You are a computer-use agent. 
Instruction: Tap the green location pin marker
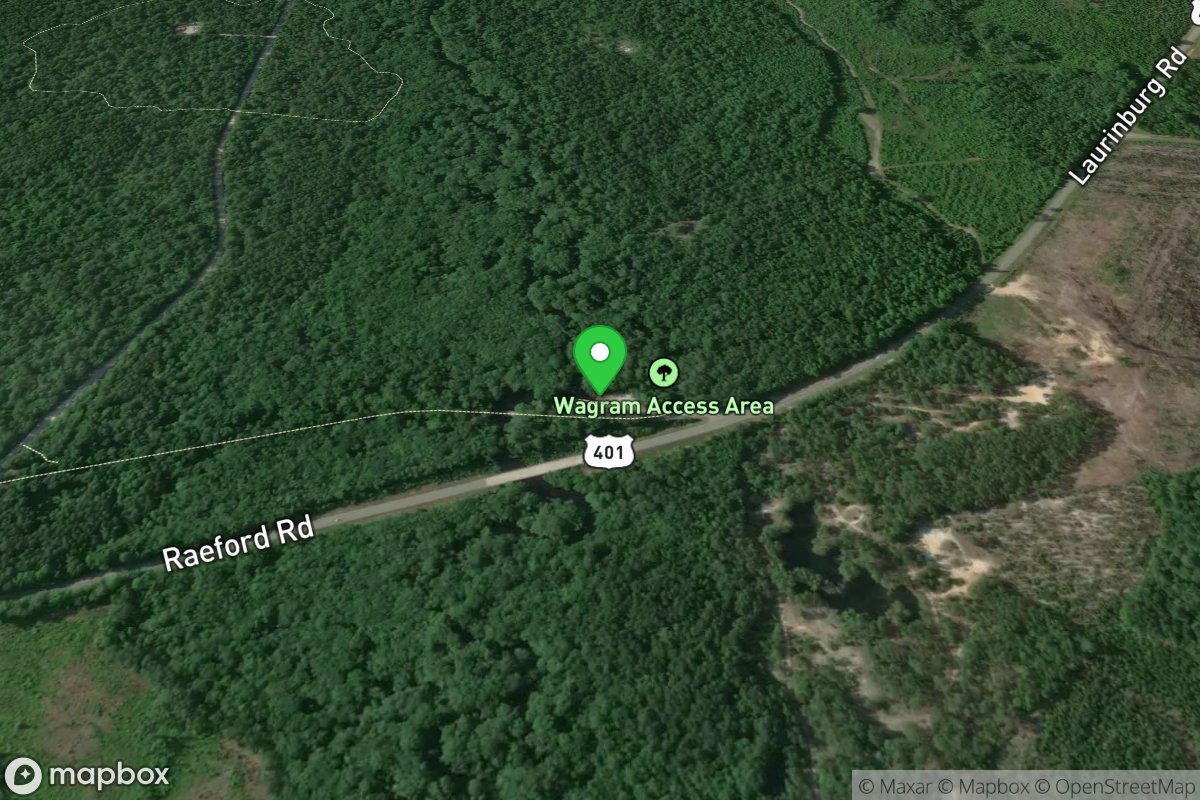tap(600, 357)
